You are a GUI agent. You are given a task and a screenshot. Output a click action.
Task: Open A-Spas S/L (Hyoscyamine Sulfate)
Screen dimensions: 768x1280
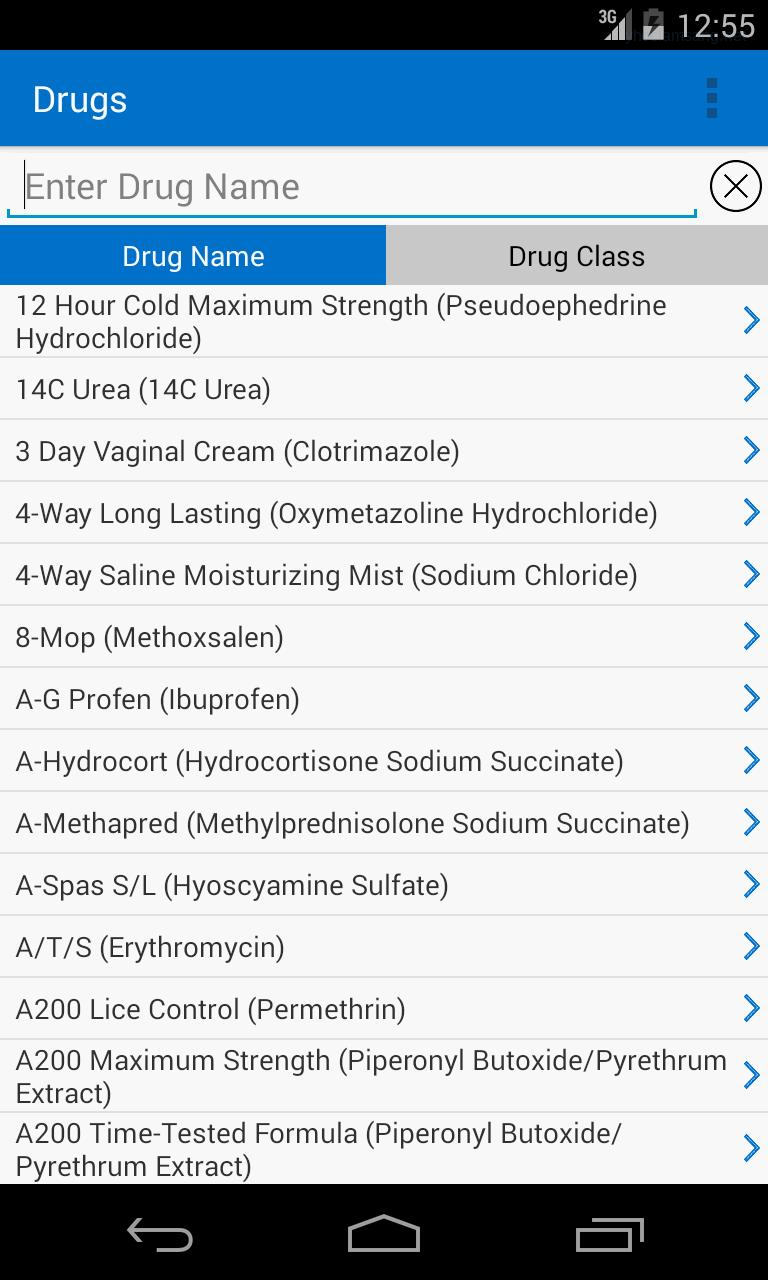click(384, 885)
